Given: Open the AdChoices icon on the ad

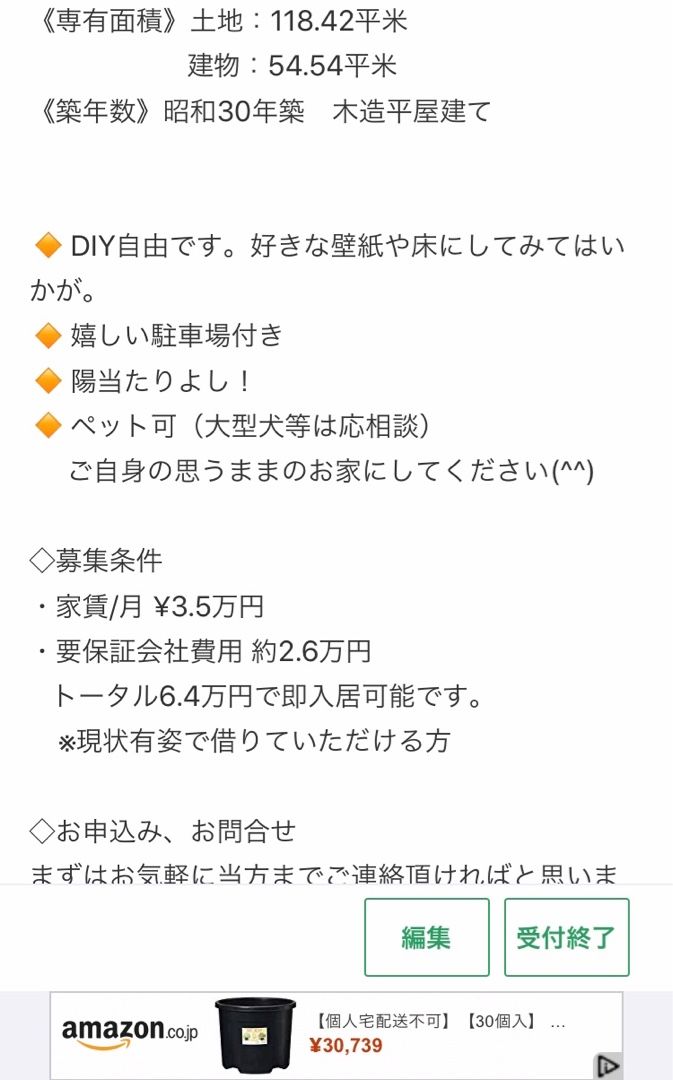Looking at the screenshot, I should [608, 1065].
